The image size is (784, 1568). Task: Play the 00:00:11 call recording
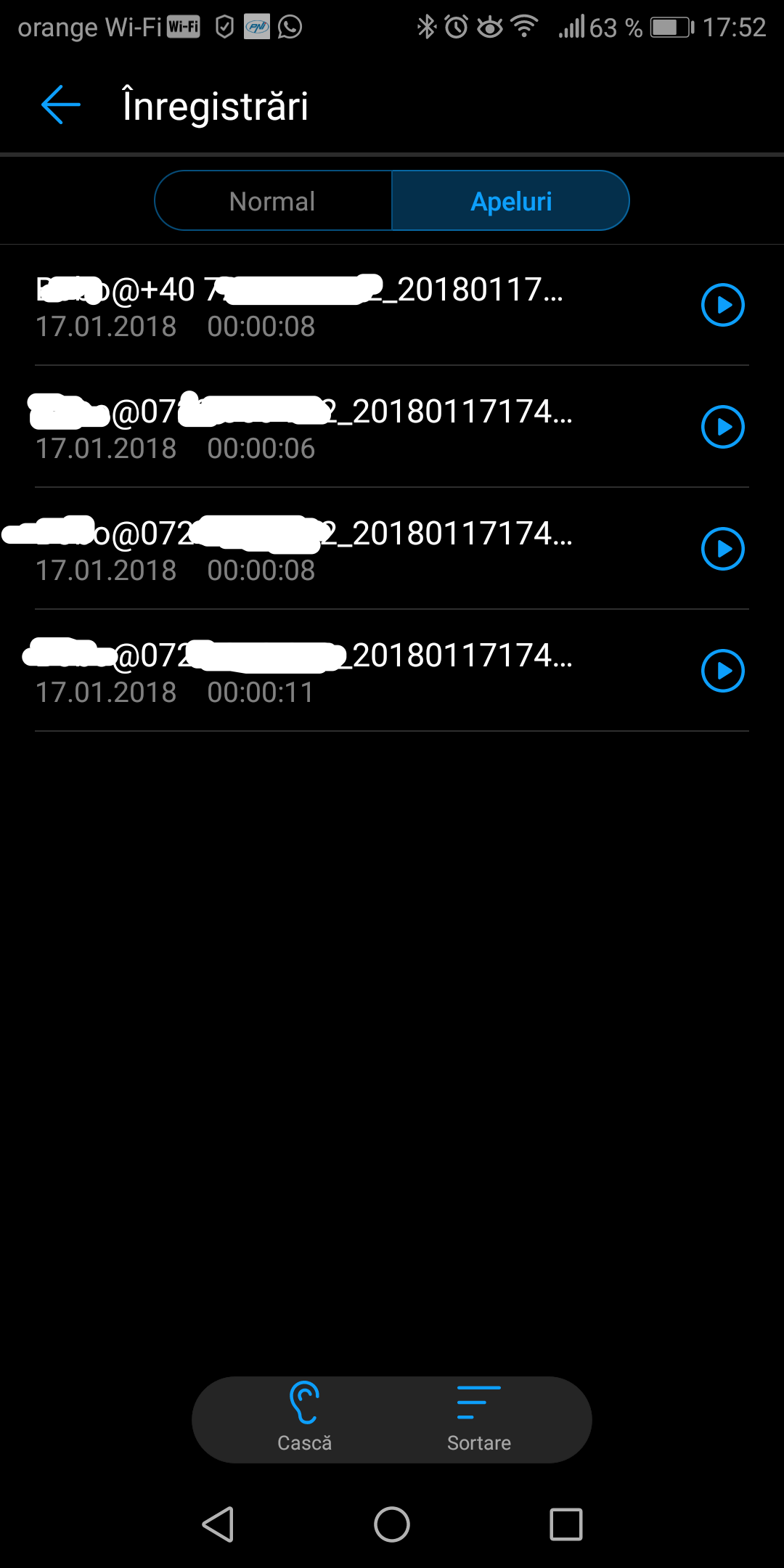(722, 671)
